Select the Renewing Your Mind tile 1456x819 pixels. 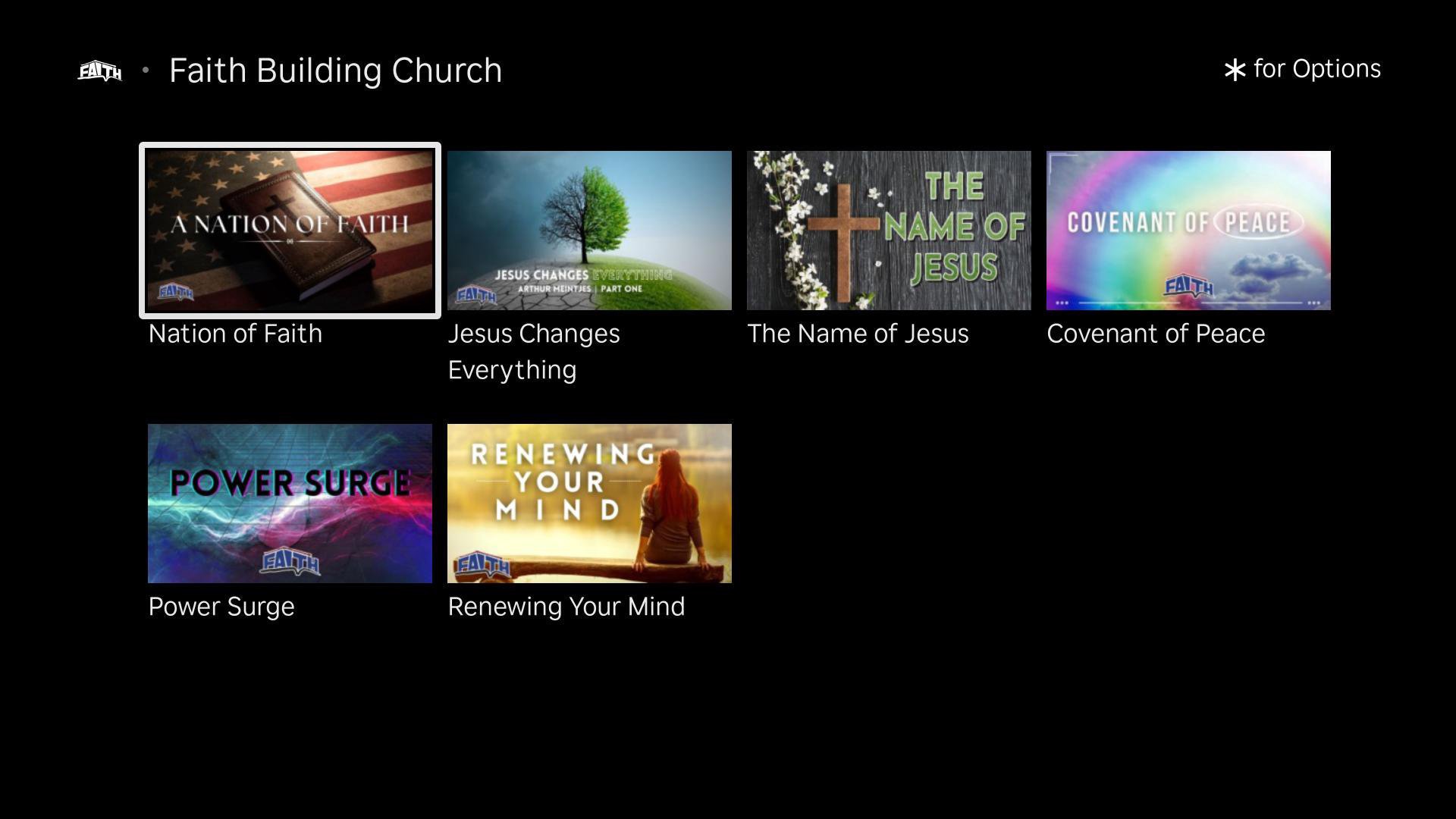[589, 504]
